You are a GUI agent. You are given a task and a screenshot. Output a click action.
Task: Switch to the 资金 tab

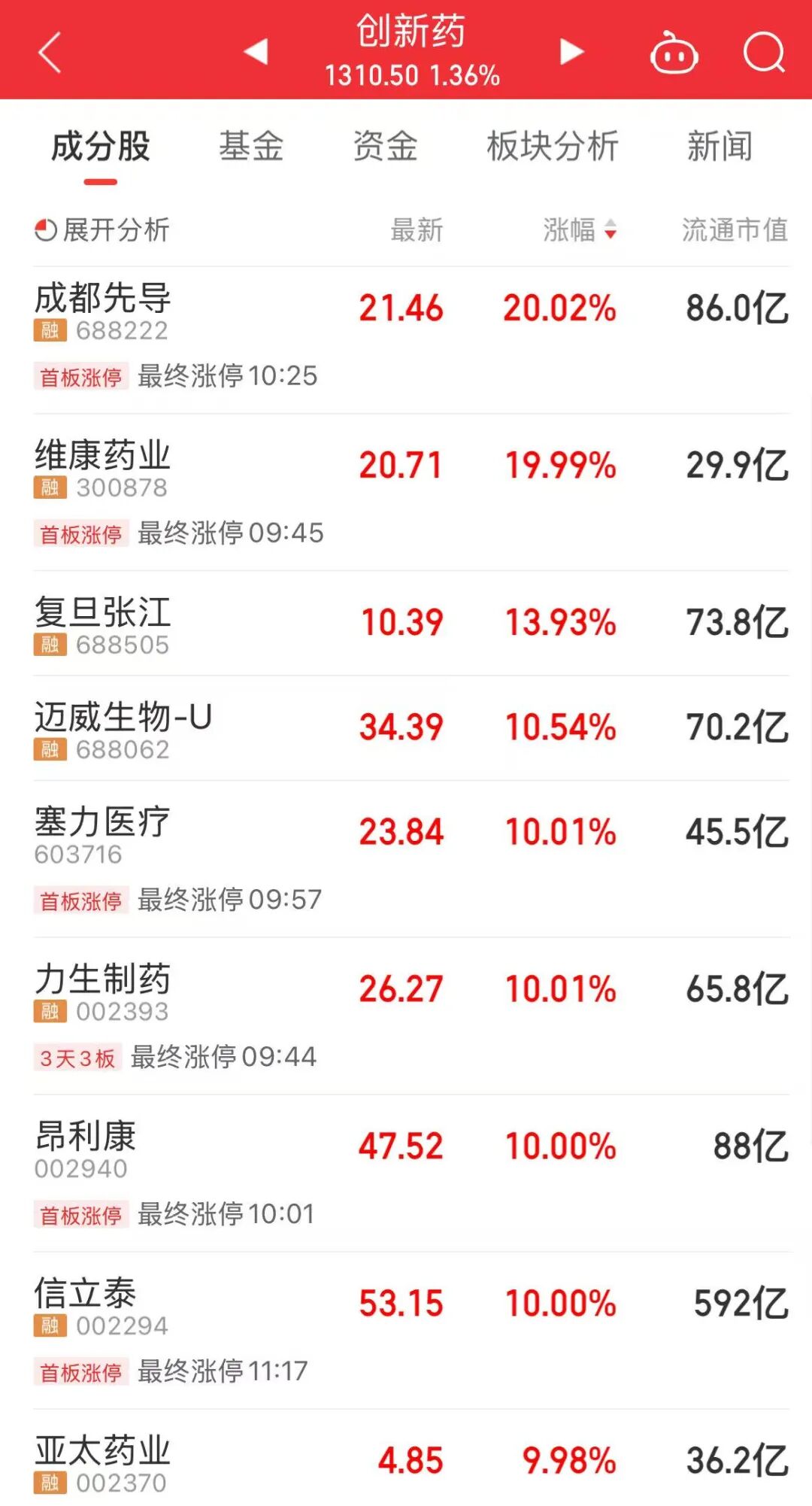tap(385, 147)
